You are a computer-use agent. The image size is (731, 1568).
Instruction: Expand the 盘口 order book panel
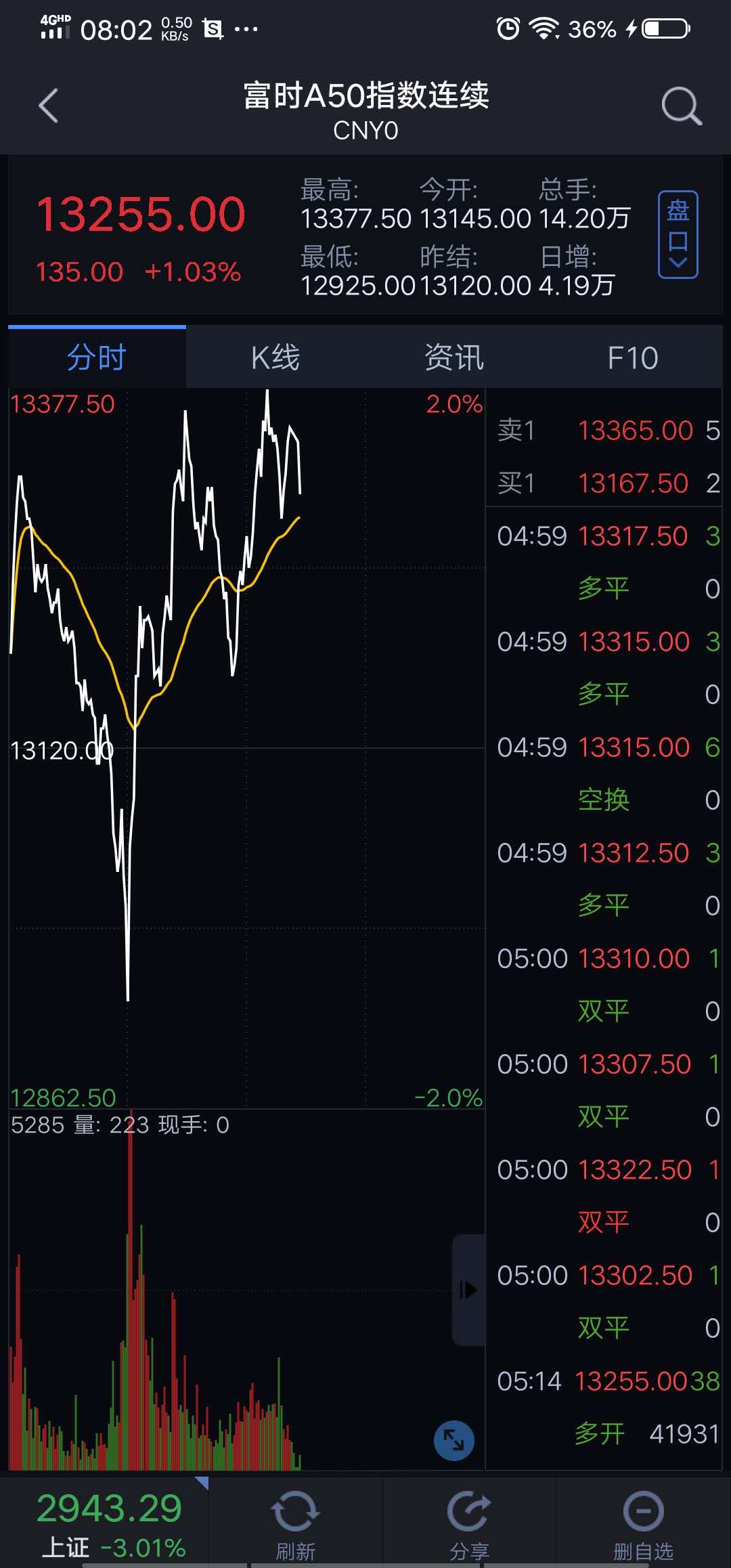[678, 234]
